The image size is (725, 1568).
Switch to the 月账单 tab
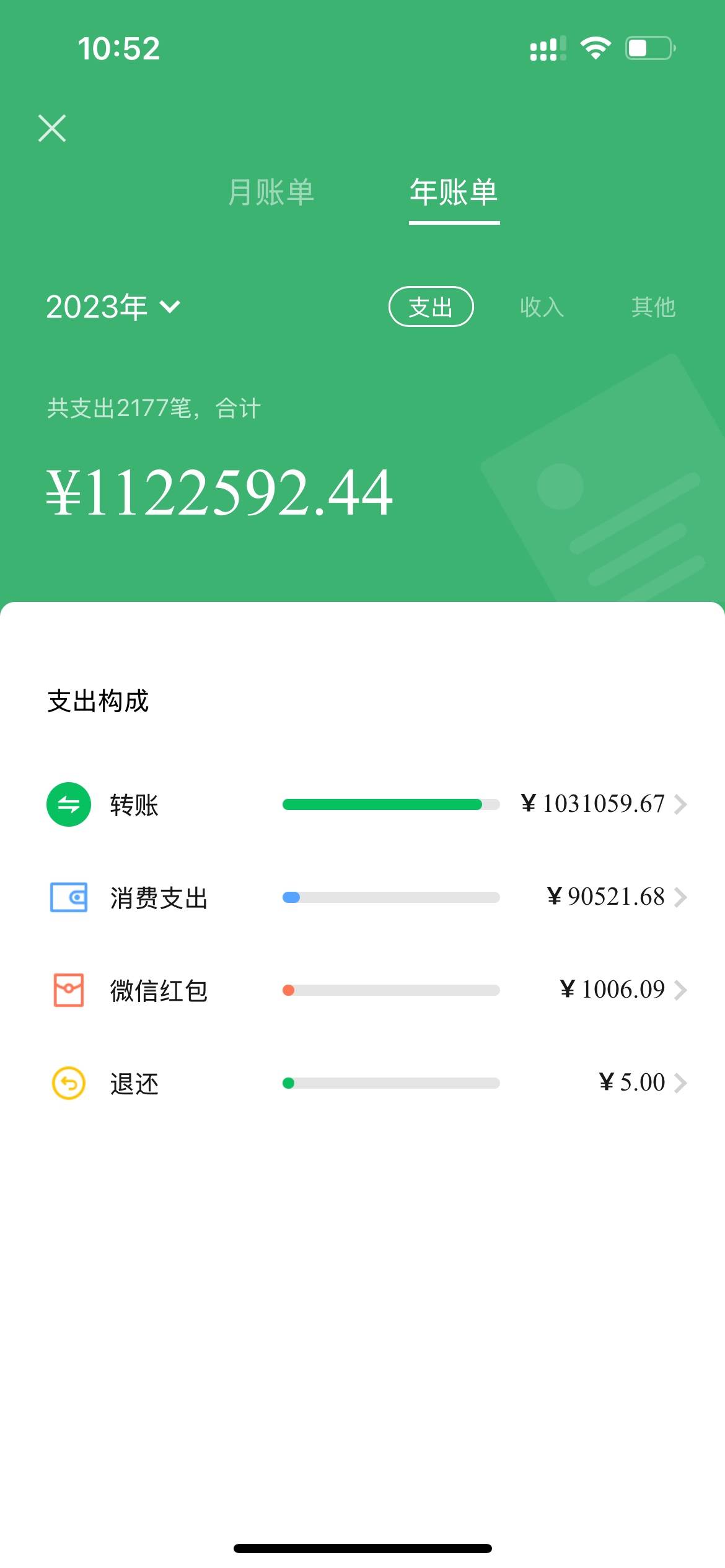point(271,192)
